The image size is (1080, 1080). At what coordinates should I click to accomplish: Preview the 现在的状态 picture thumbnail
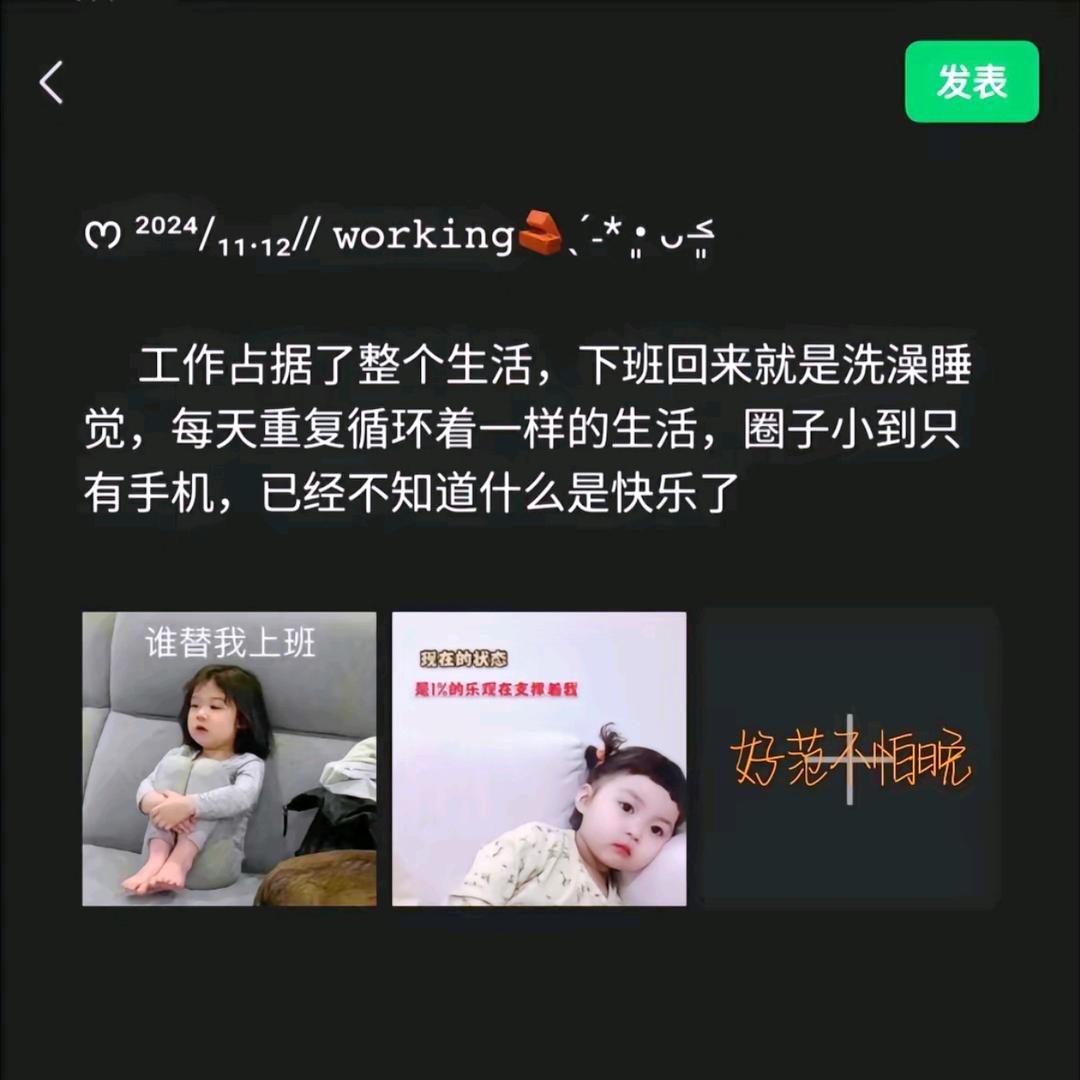click(x=539, y=759)
